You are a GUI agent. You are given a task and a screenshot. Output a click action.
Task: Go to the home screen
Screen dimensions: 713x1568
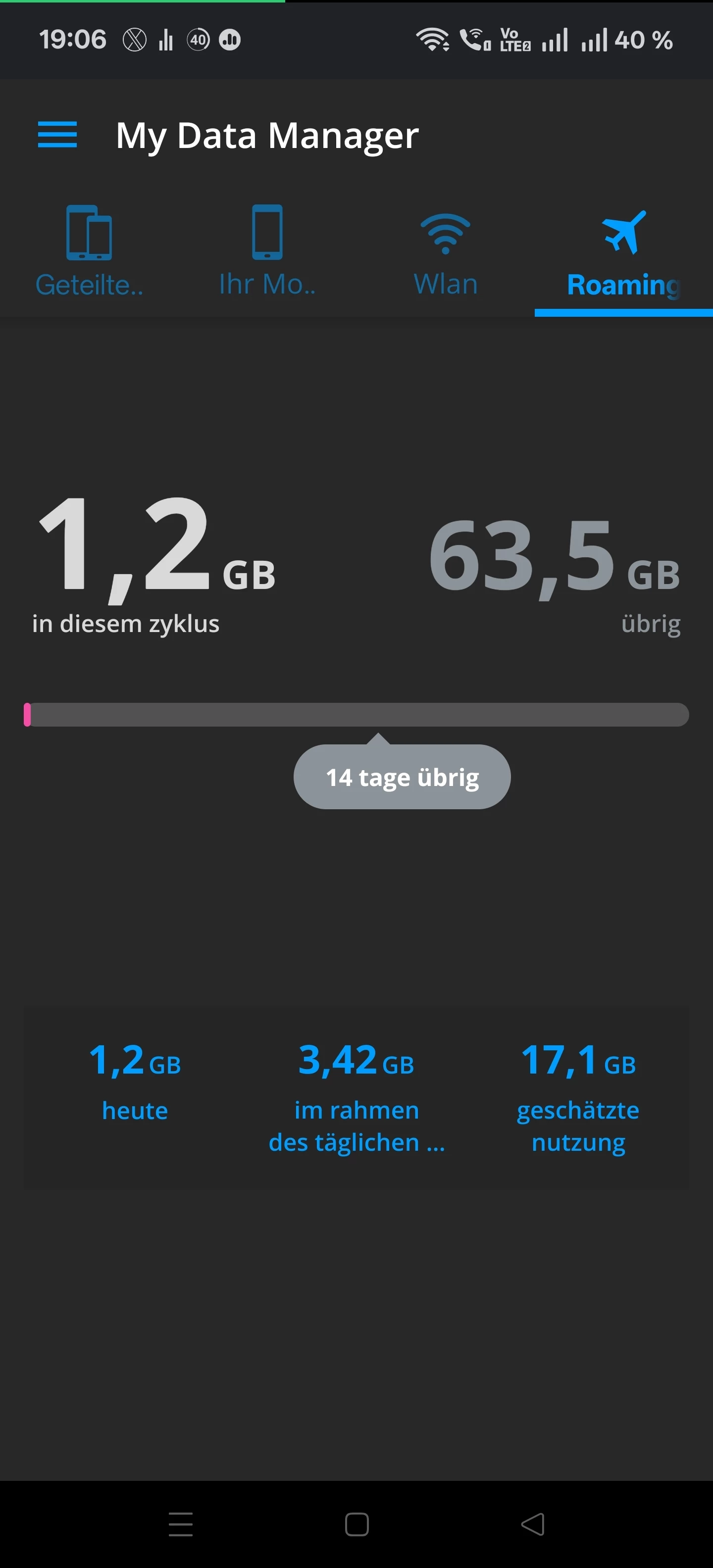pyautogui.click(x=357, y=1523)
